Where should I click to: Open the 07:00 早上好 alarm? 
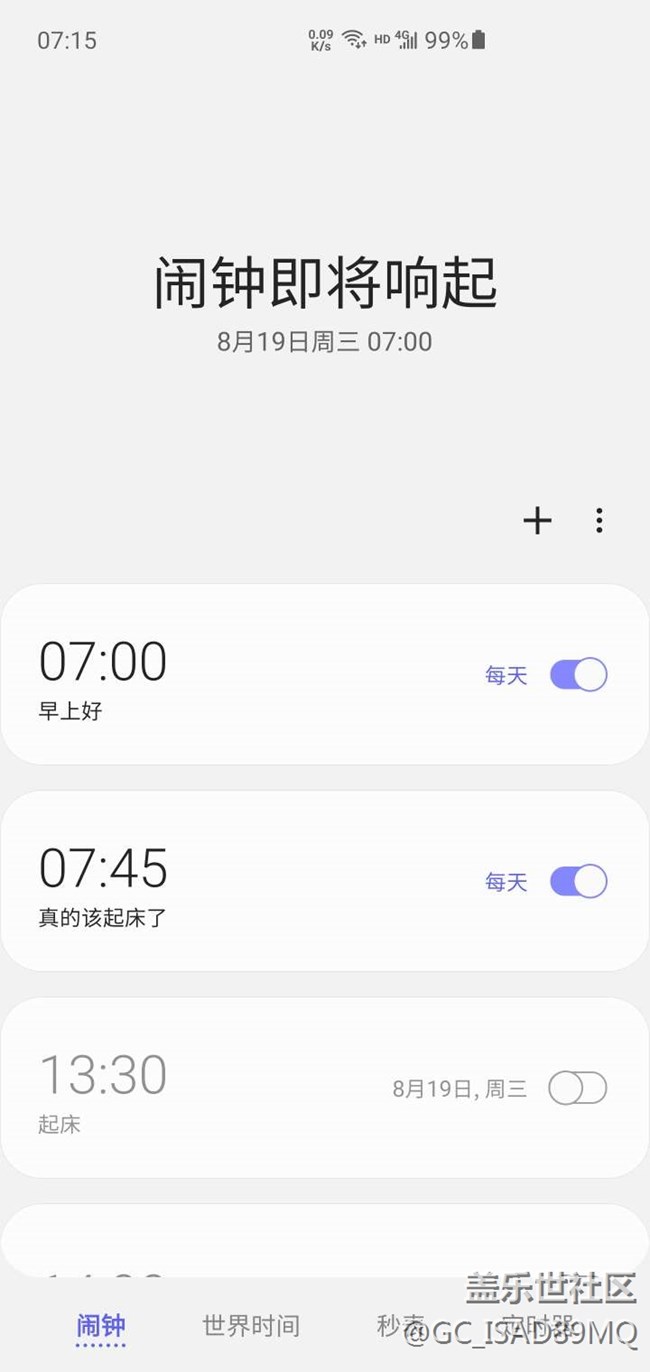click(x=325, y=674)
